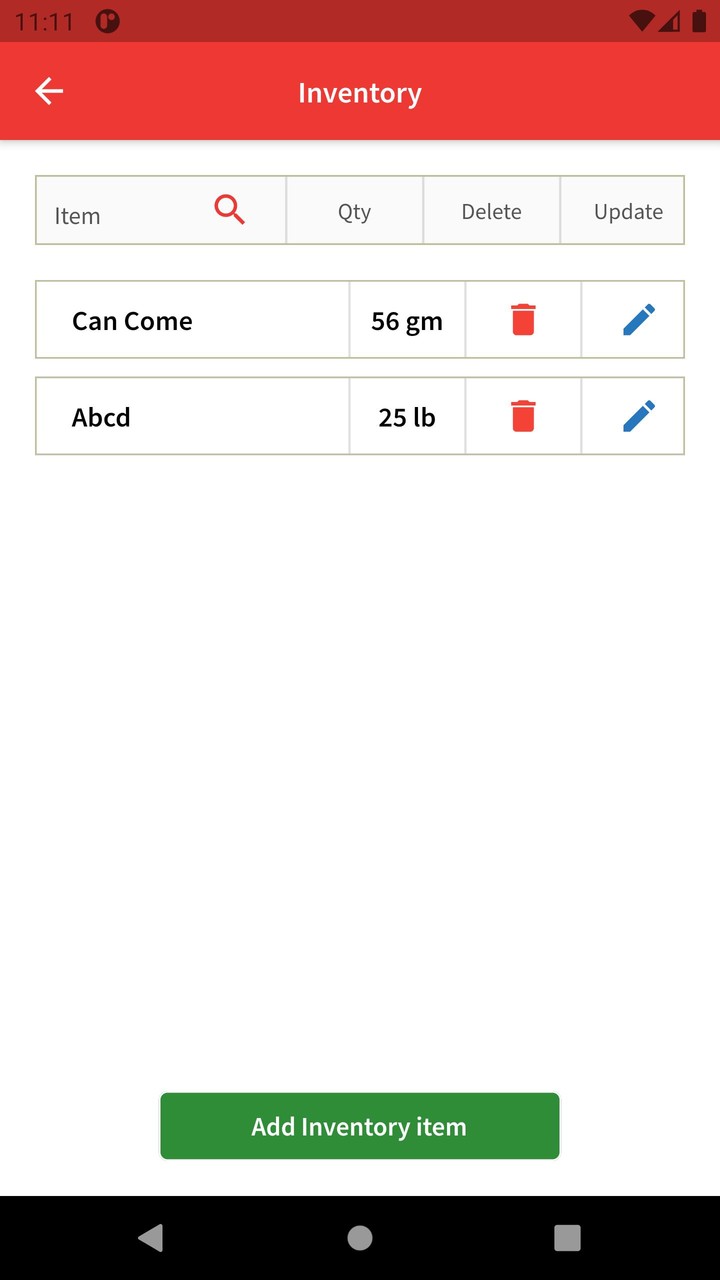Image resolution: width=720 pixels, height=1280 pixels.
Task: Open the notification icon in status bar
Action: (107, 20)
